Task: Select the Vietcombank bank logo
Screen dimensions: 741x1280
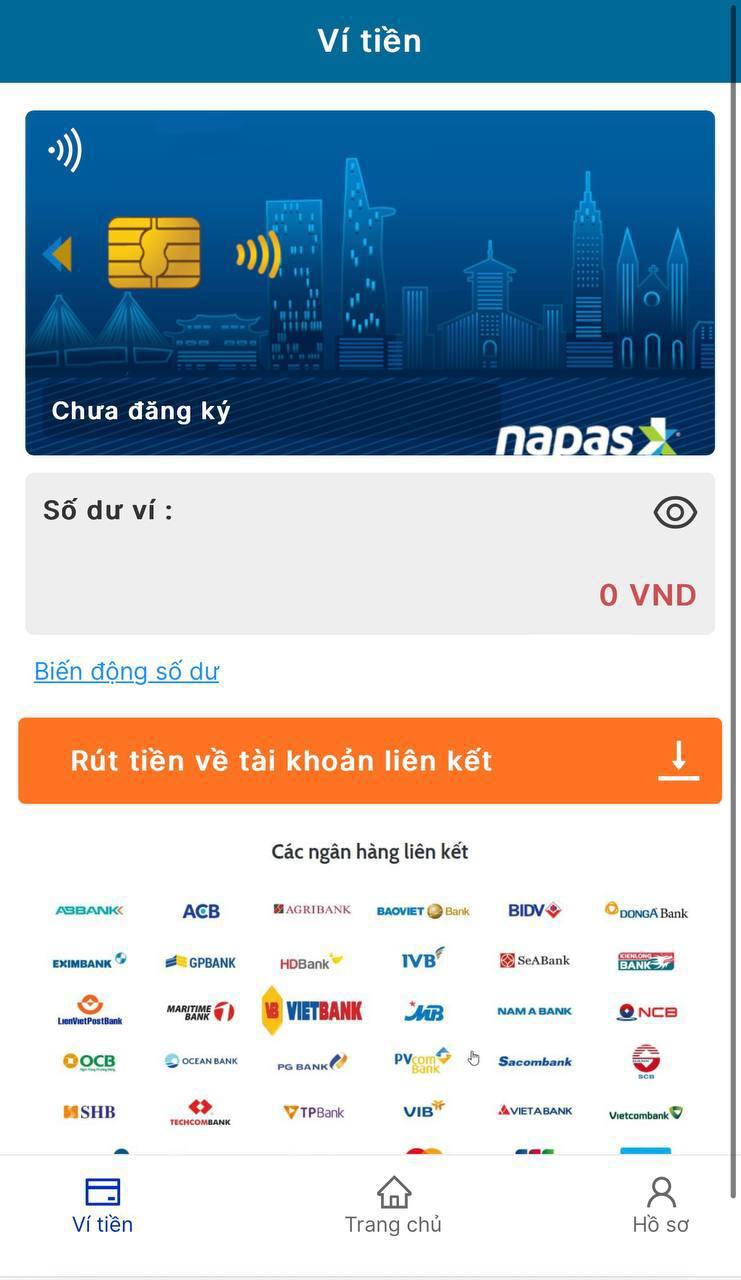Action: coord(646,1111)
